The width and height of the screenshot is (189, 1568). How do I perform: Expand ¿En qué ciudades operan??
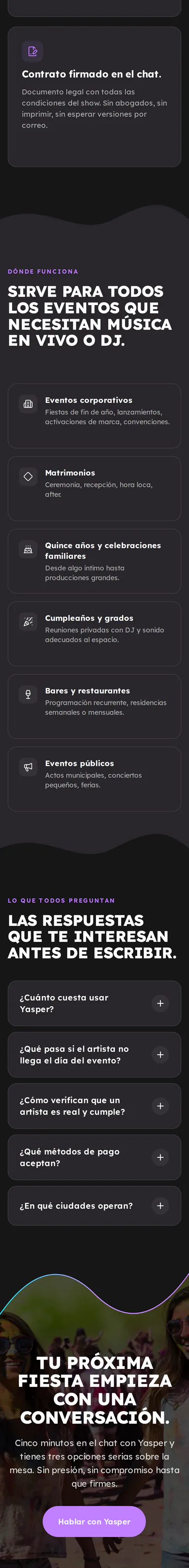coord(94,1205)
